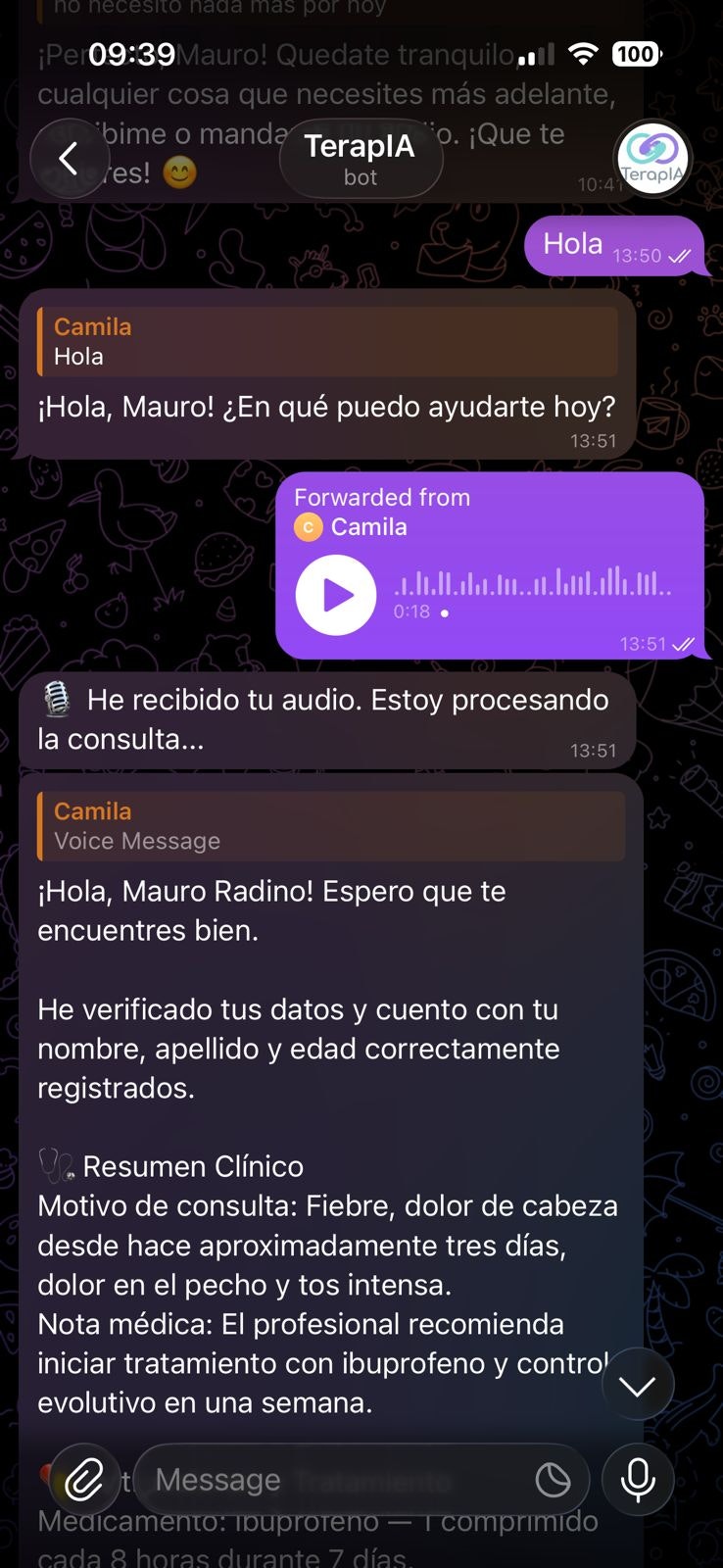Play the forwarded 0:18 voice message
This screenshot has height=1568, width=723.
click(336, 595)
